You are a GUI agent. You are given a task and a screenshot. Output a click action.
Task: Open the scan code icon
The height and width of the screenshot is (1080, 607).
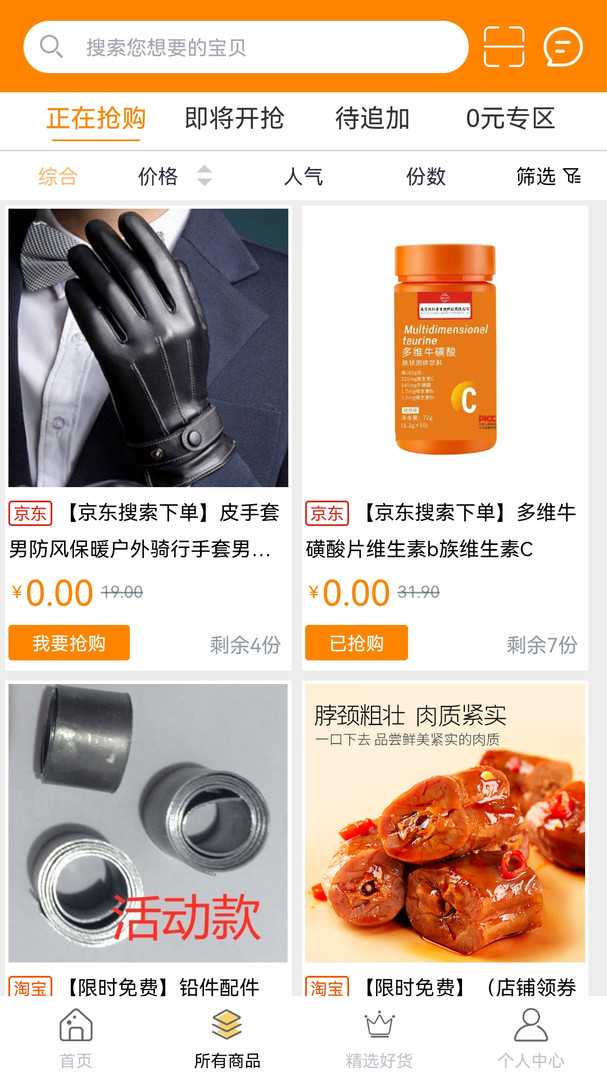[x=504, y=47]
